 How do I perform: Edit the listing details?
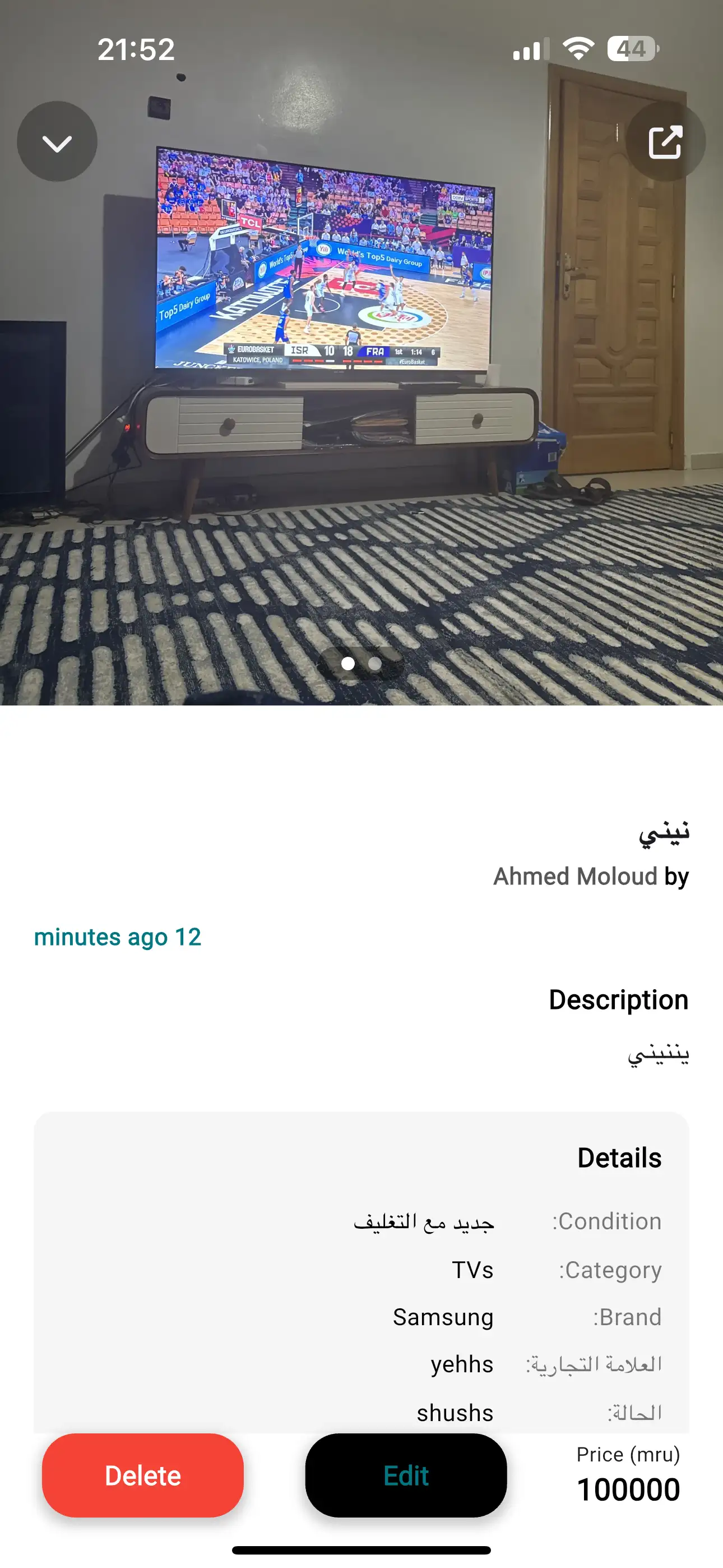(406, 1475)
